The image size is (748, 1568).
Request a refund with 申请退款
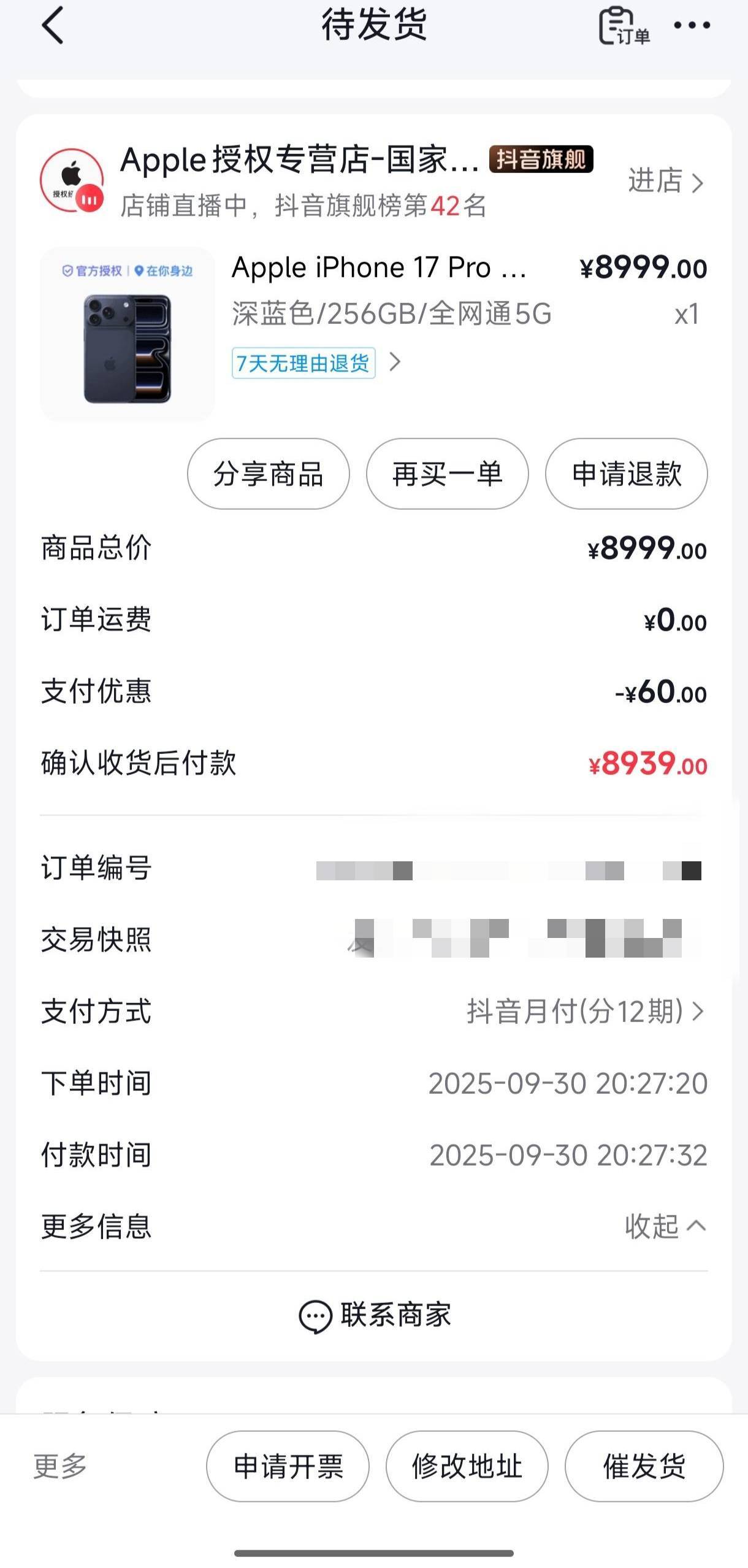[626, 474]
